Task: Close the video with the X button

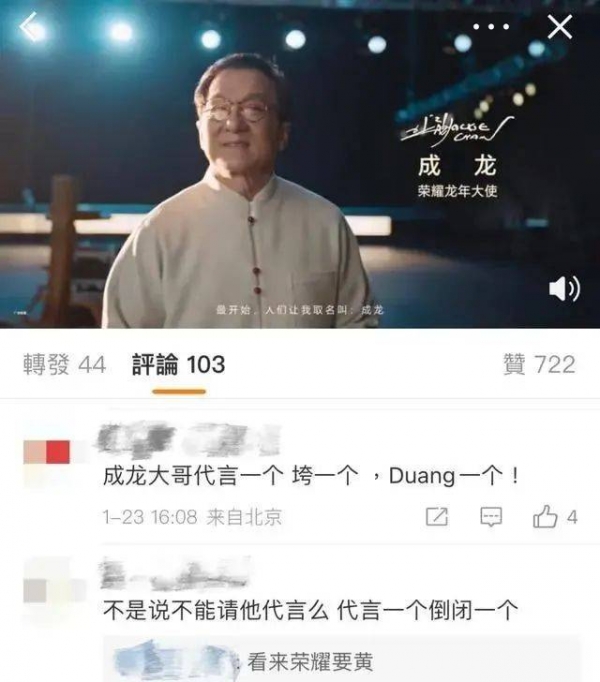Action: click(x=559, y=27)
